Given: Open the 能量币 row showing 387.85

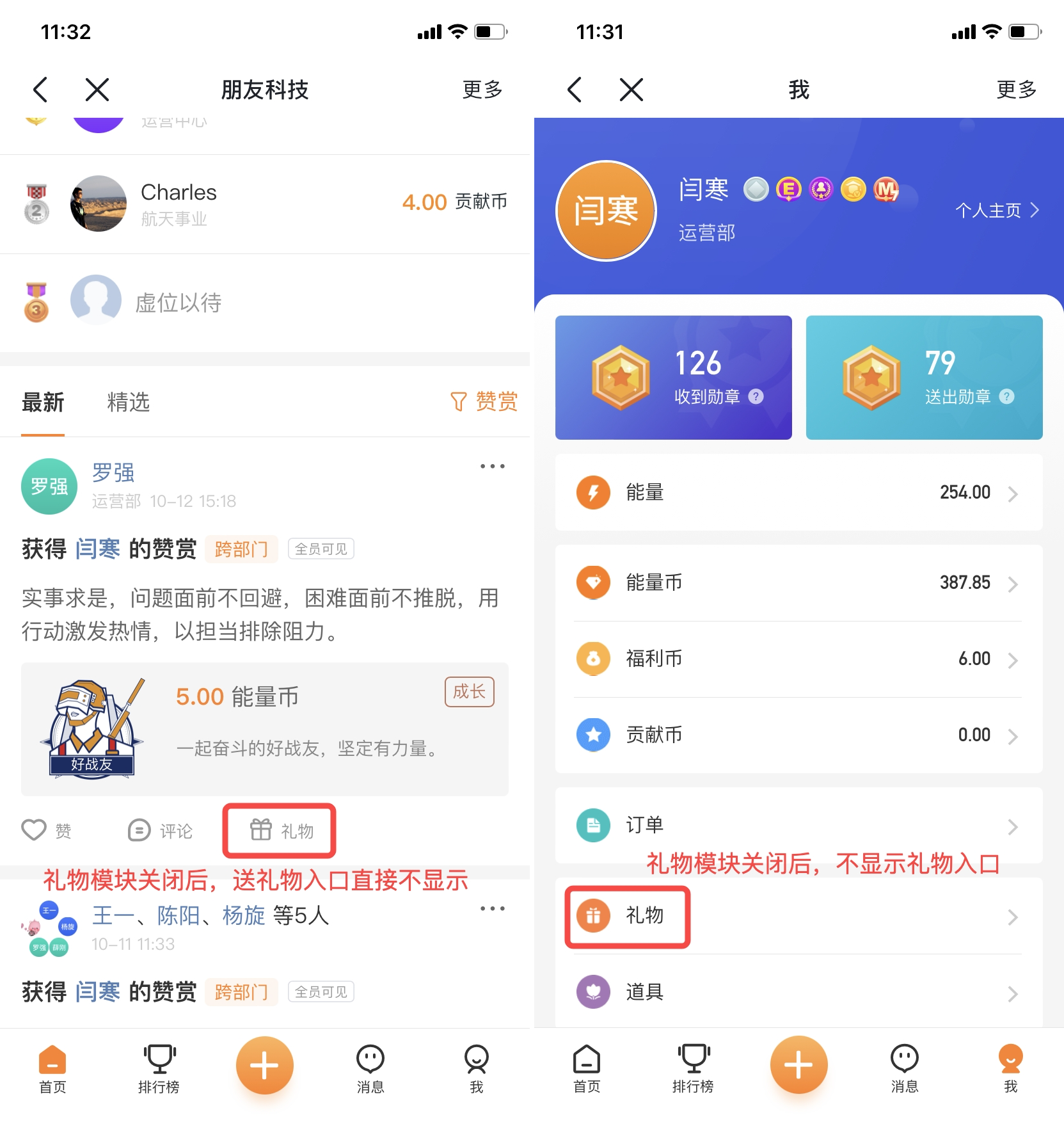Looking at the screenshot, I should coord(798,582).
